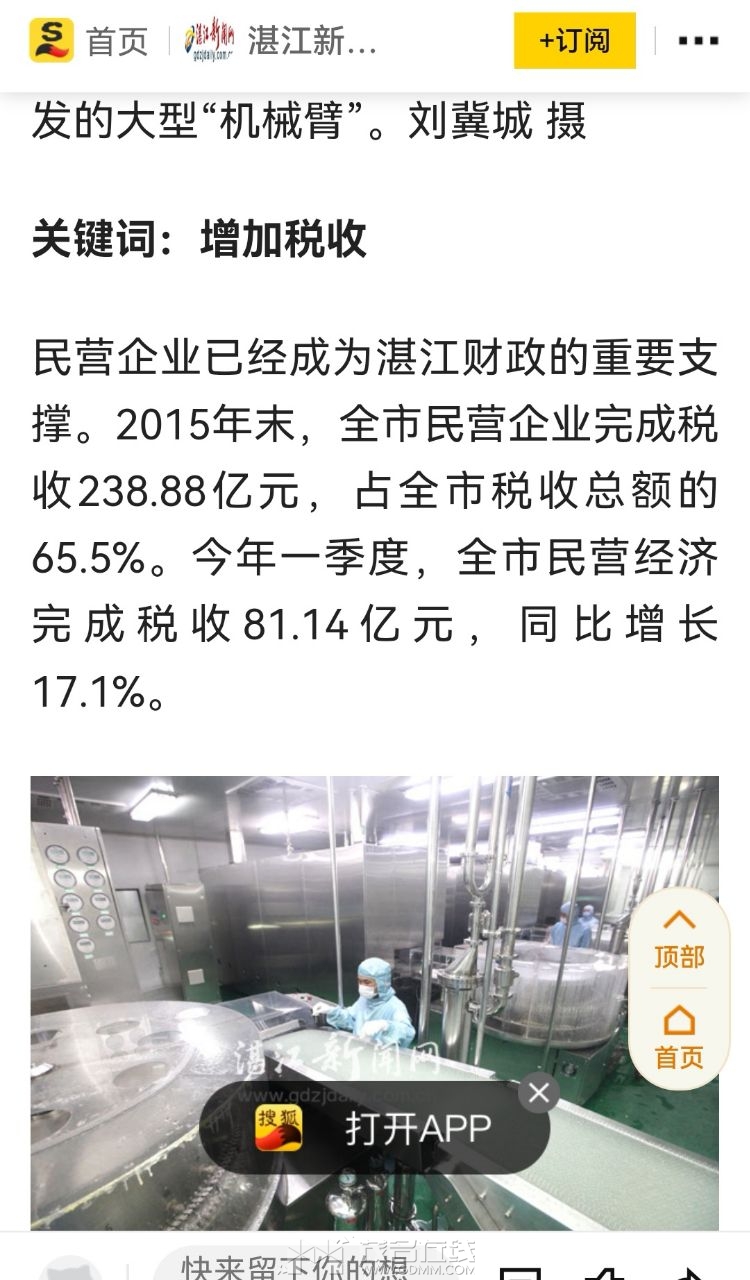Subscribe with the +订阅 button
This screenshot has height=1280, width=750.
tap(574, 41)
